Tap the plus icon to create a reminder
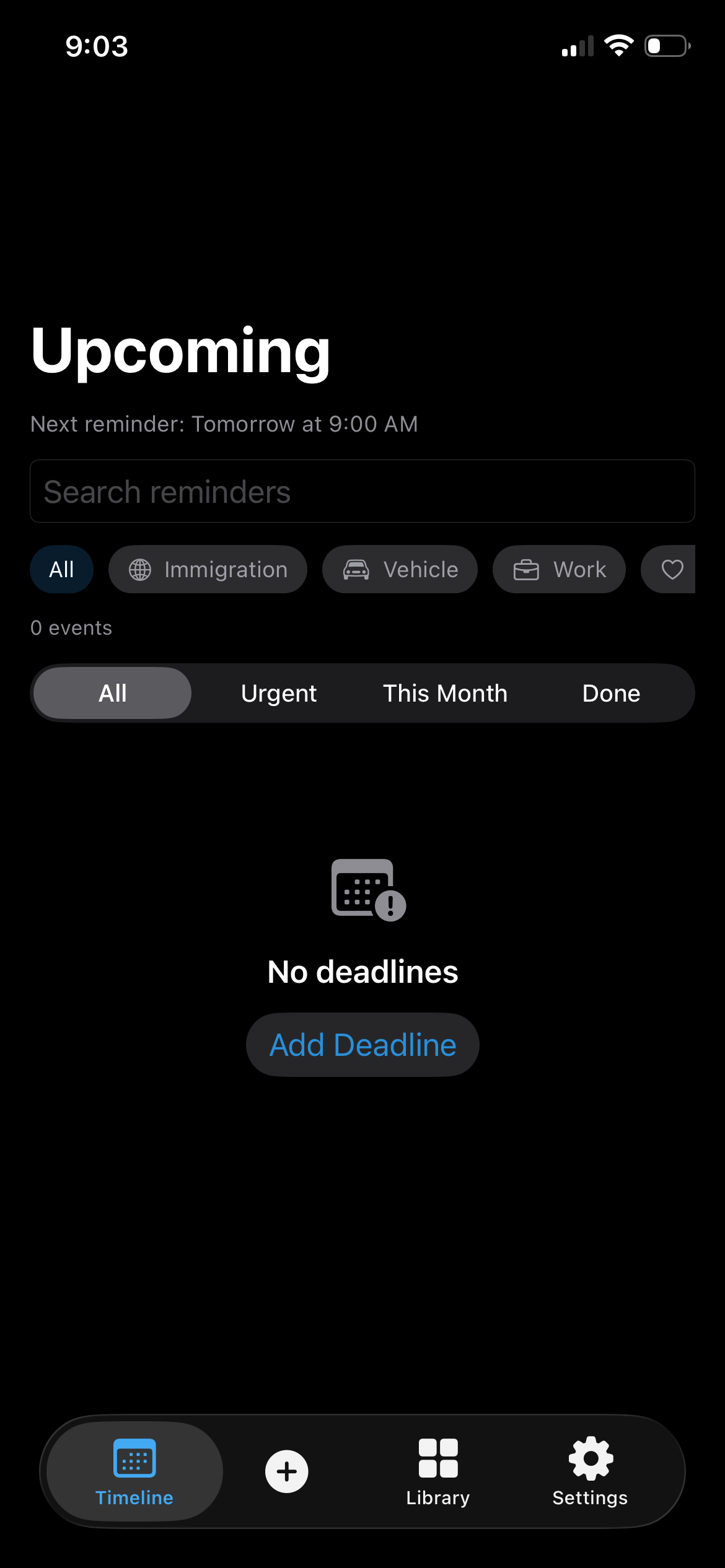Screen dimensions: 725x1568 [286, 1472]
